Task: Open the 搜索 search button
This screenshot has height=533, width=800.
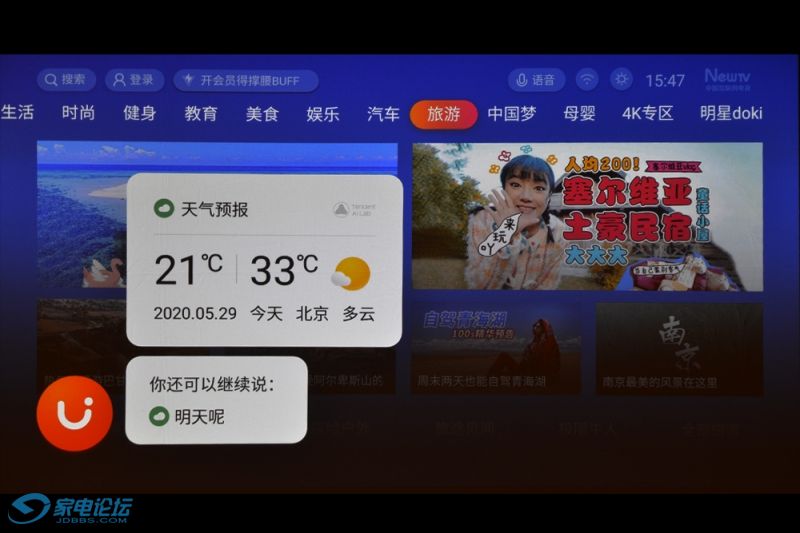Action: click(66, 80)
